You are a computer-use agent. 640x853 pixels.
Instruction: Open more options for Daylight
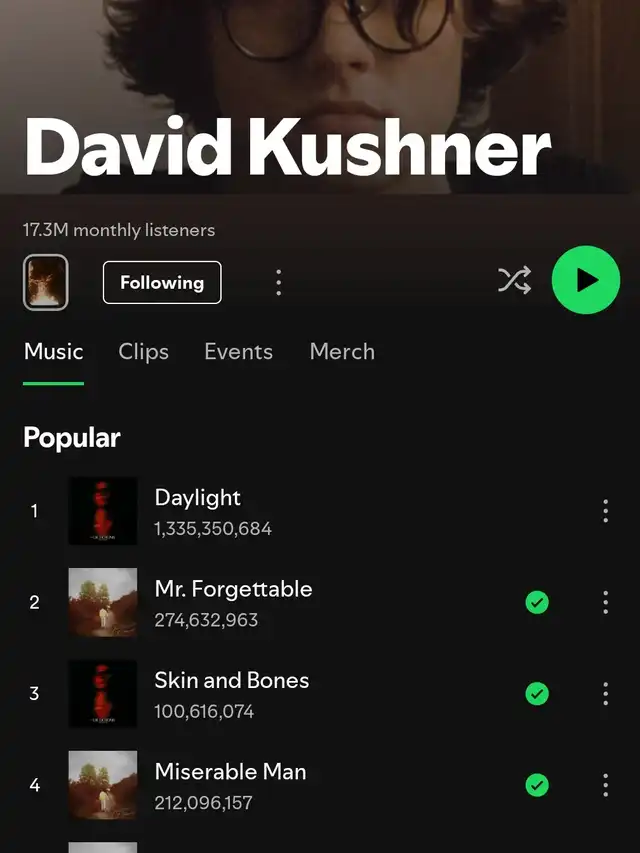tap(605, 511)
